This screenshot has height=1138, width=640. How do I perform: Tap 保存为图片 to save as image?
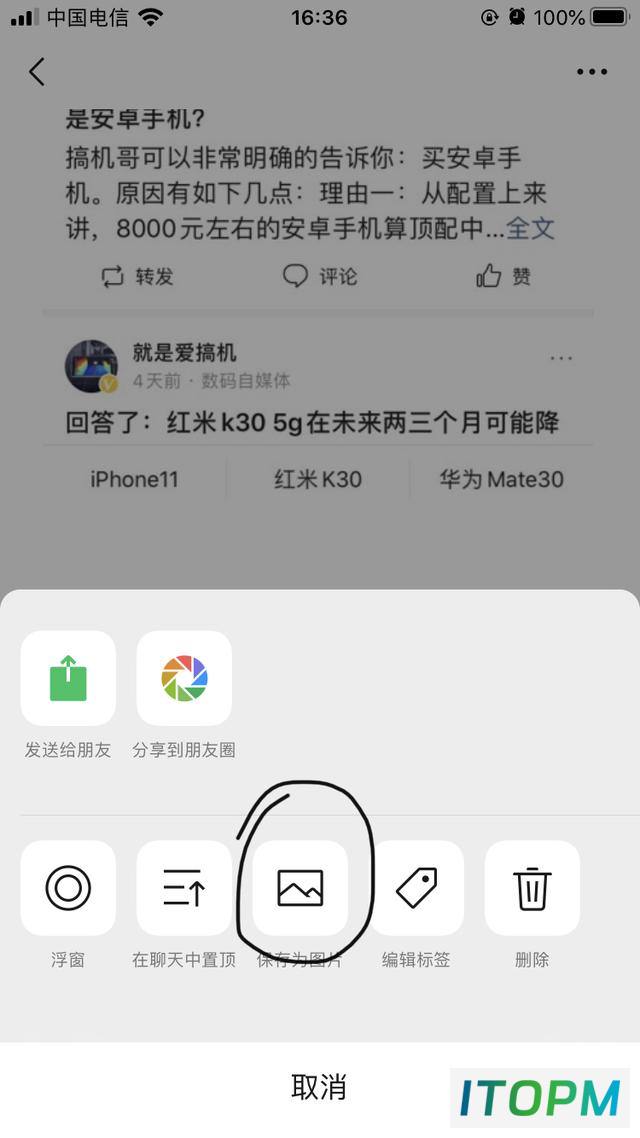pyautogui.click(x=300, y=888)
